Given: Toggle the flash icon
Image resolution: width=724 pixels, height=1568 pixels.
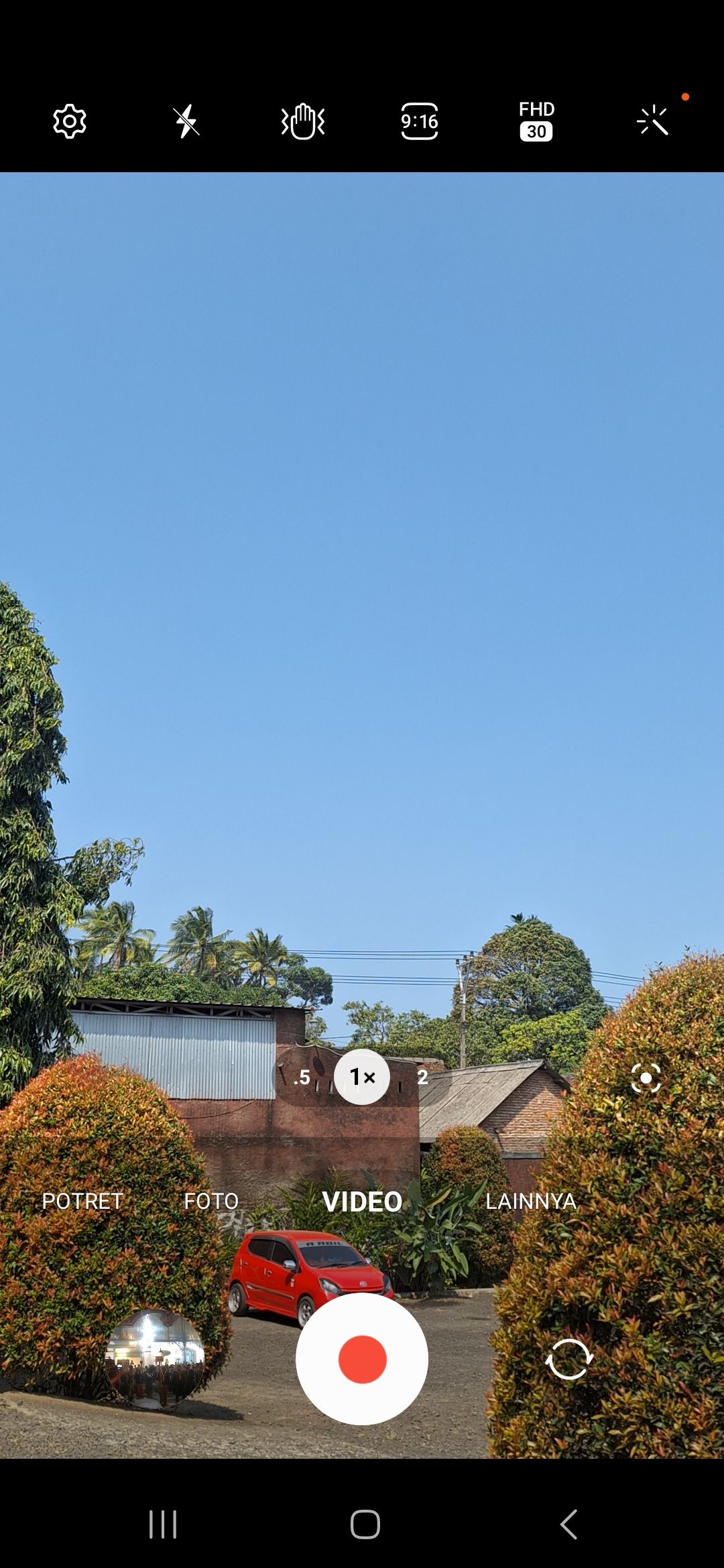Looking at the screenshot, I should (x=186, y=122).
